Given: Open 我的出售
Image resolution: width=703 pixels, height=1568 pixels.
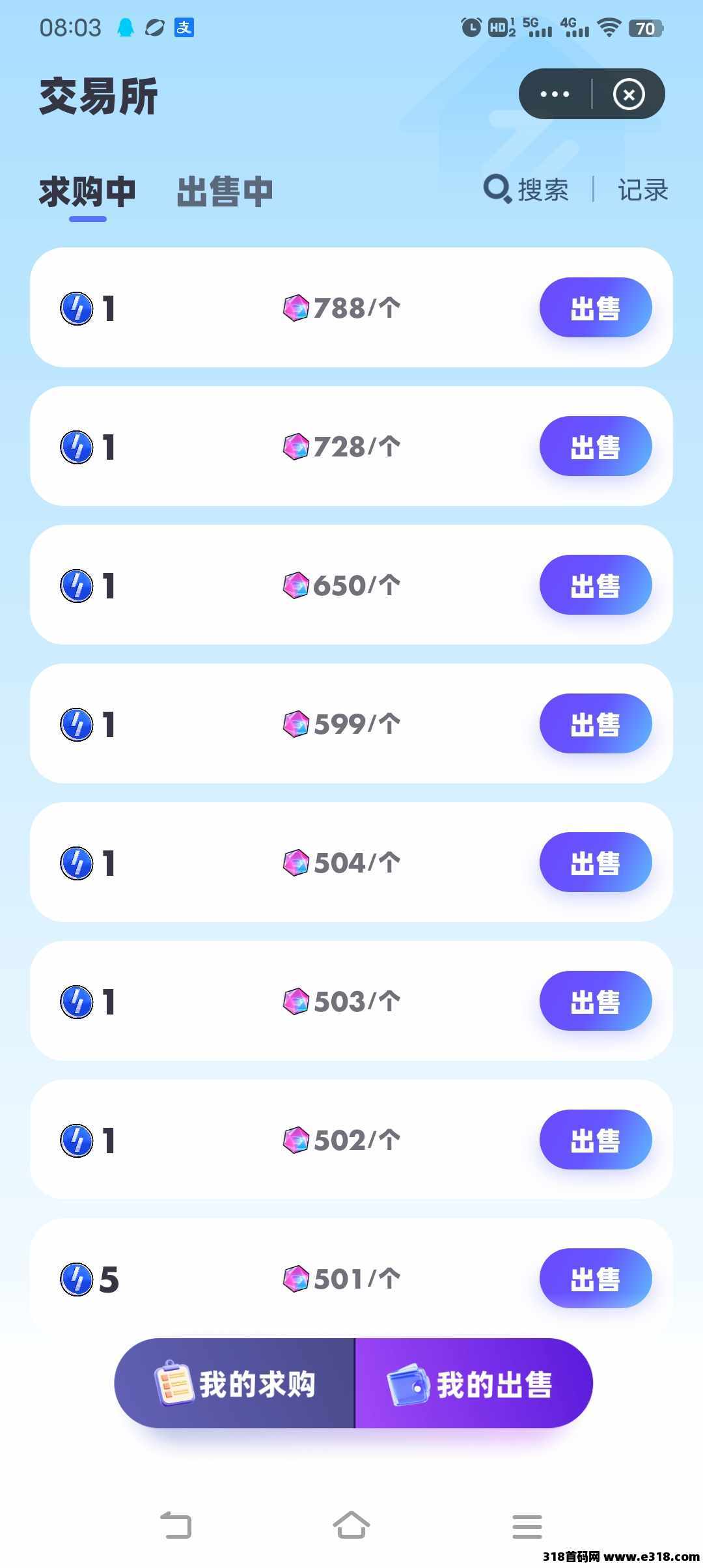Looking at the screenshot, I should point(474,1383).
